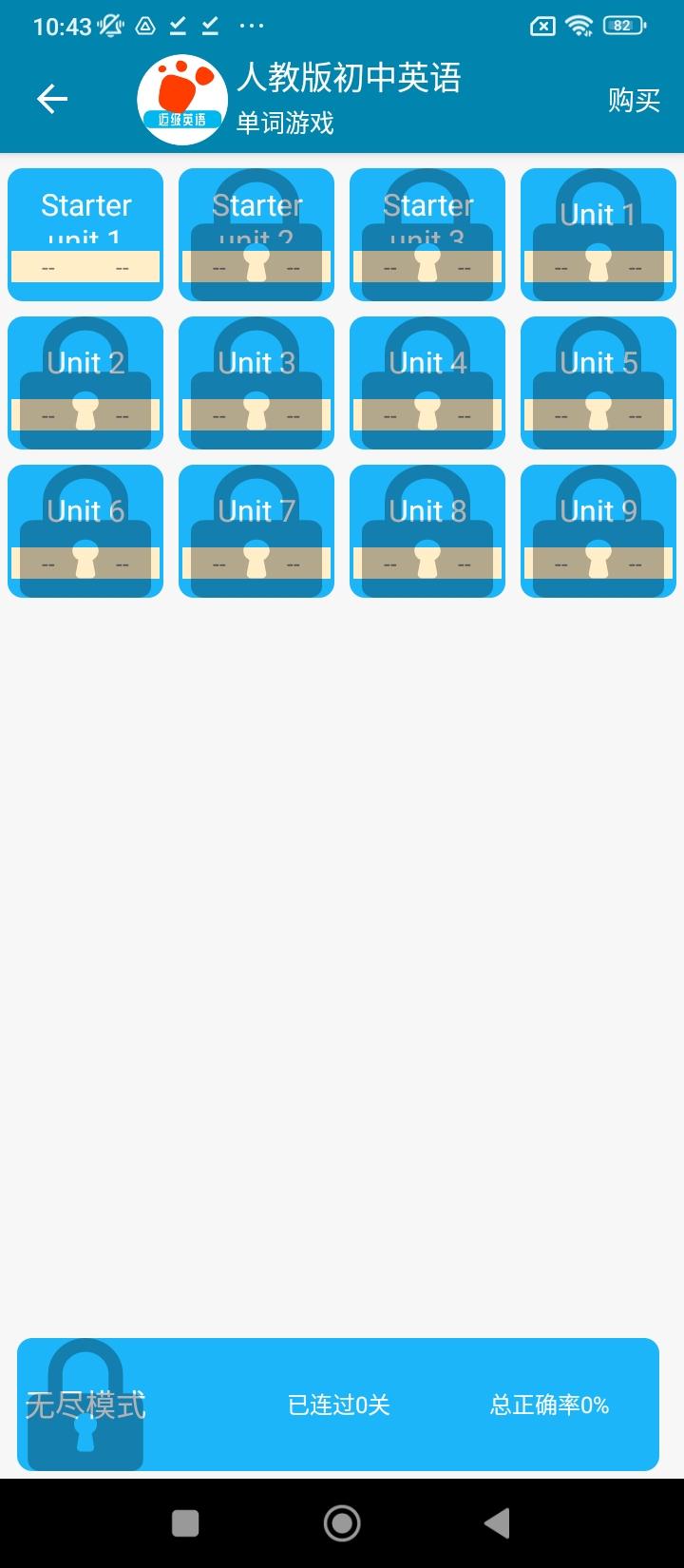Open the Starter unit 1 level
The height and width of the screenshot is (1568, 684).
pos(85,234)
